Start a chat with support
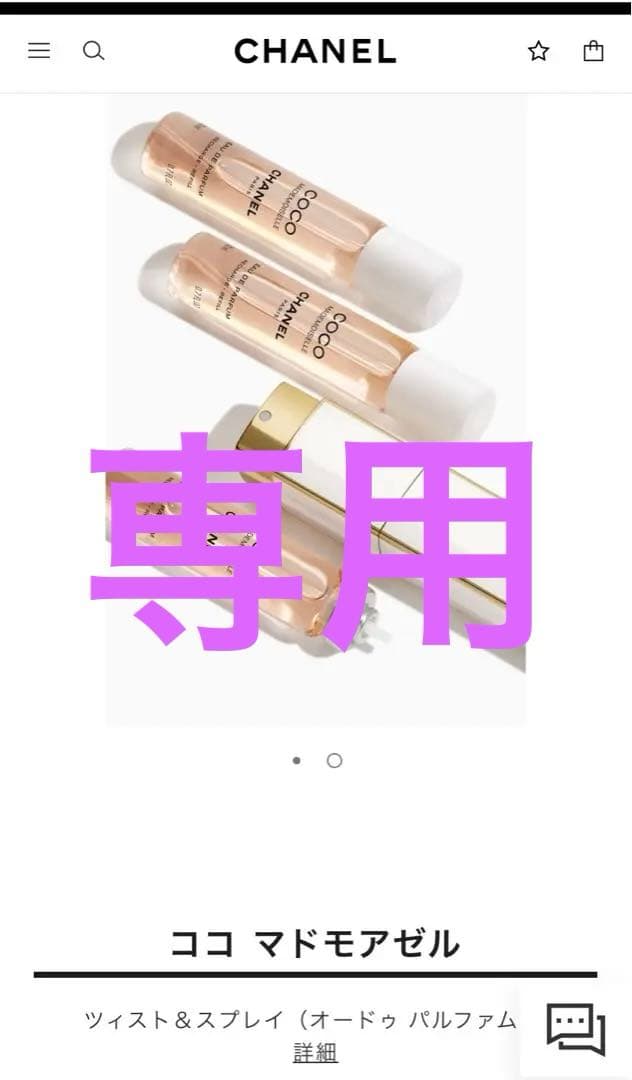 (576, 1027)
